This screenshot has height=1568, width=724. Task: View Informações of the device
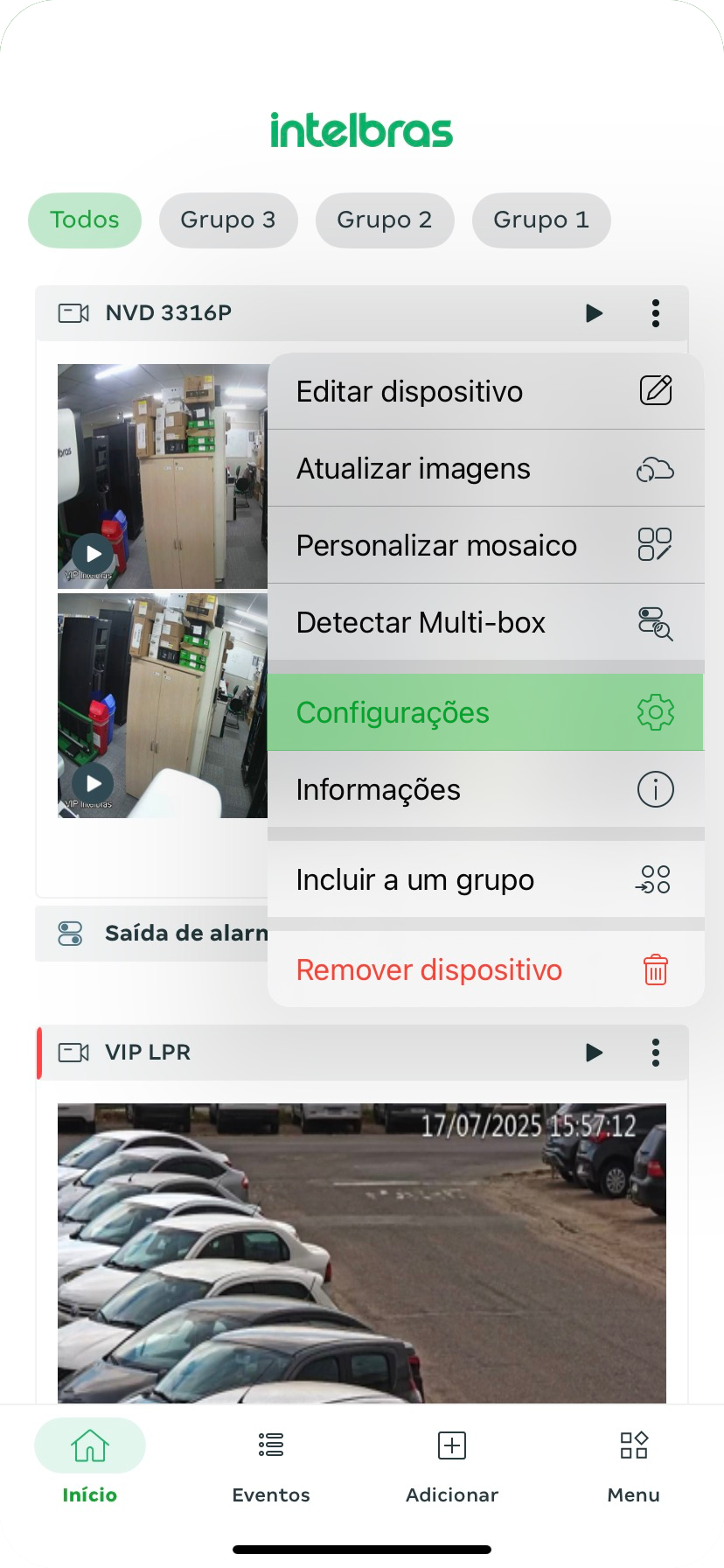click(485, 789)
